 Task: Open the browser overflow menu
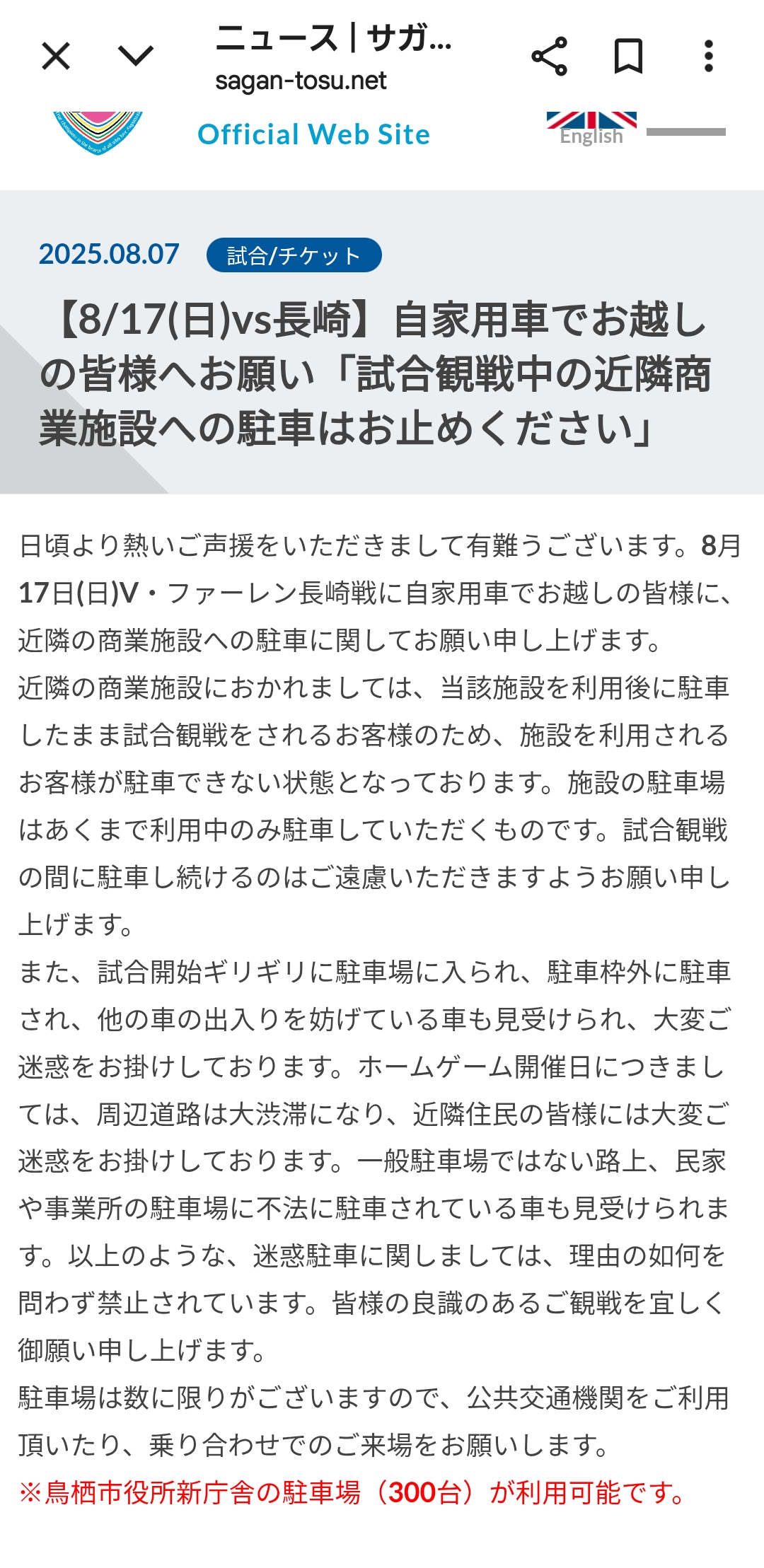click(x=708, y=57)
